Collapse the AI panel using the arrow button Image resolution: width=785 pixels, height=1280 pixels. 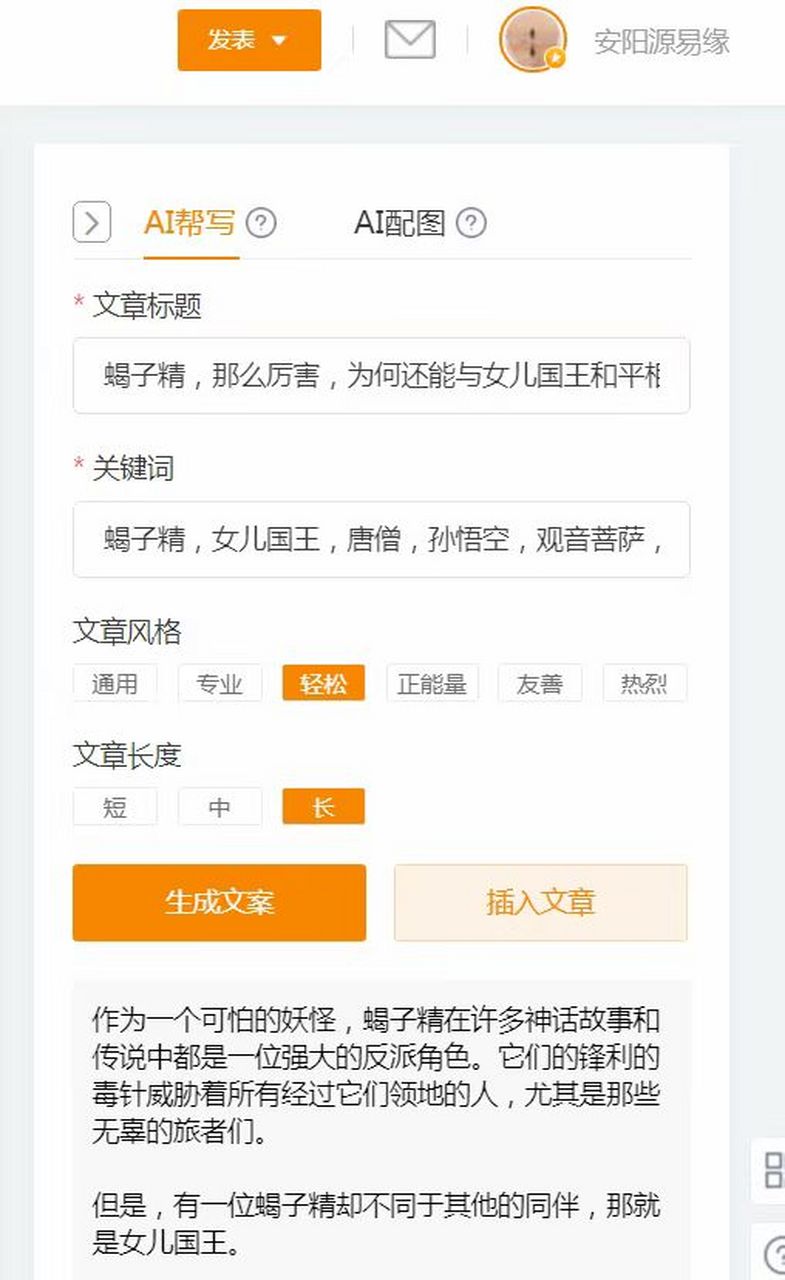(91, 223)
